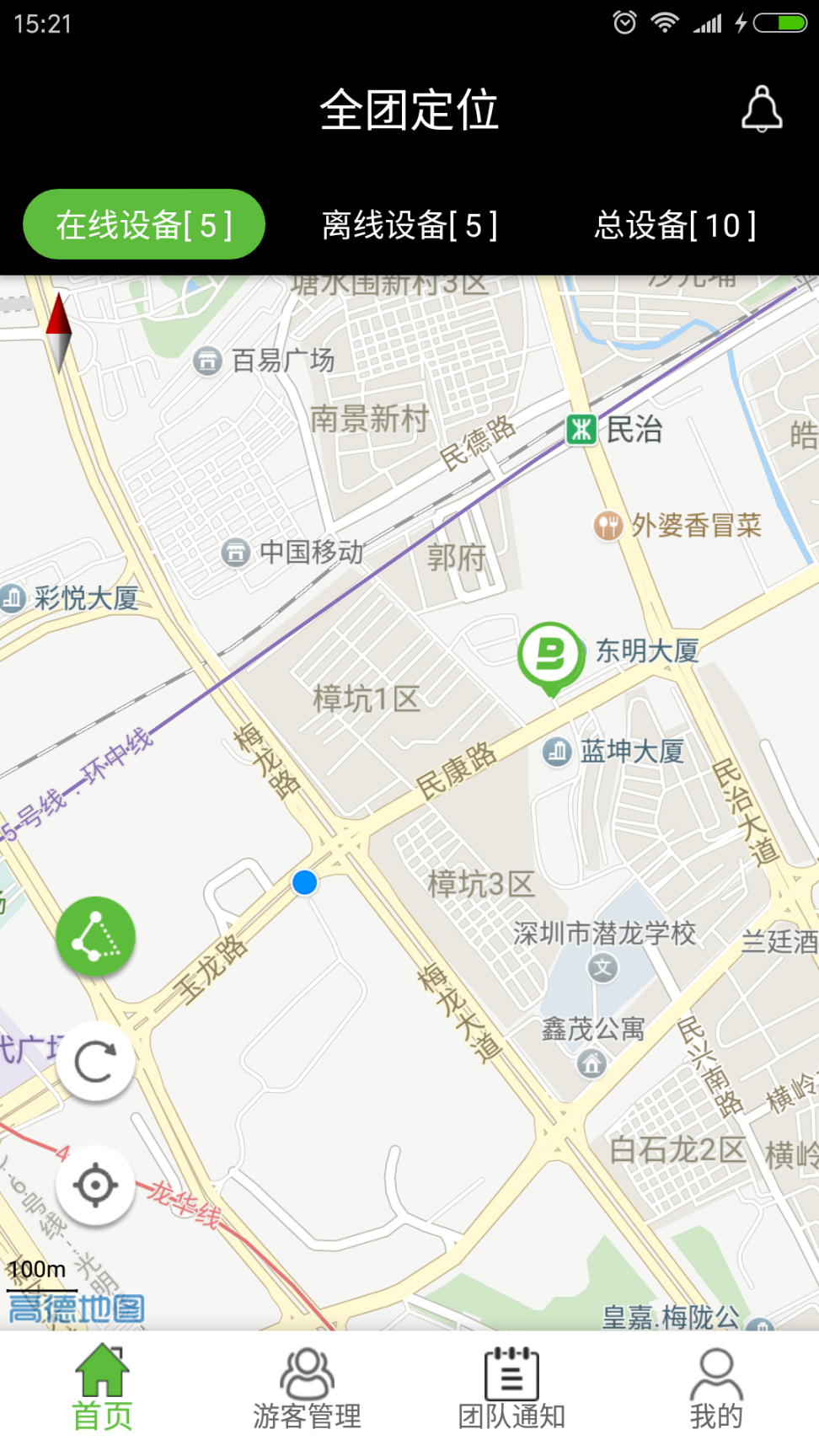Tap the compass to reset map orientation
Image resolution: width=819 pixels, height=1456 pixels.
pos(58,332)
